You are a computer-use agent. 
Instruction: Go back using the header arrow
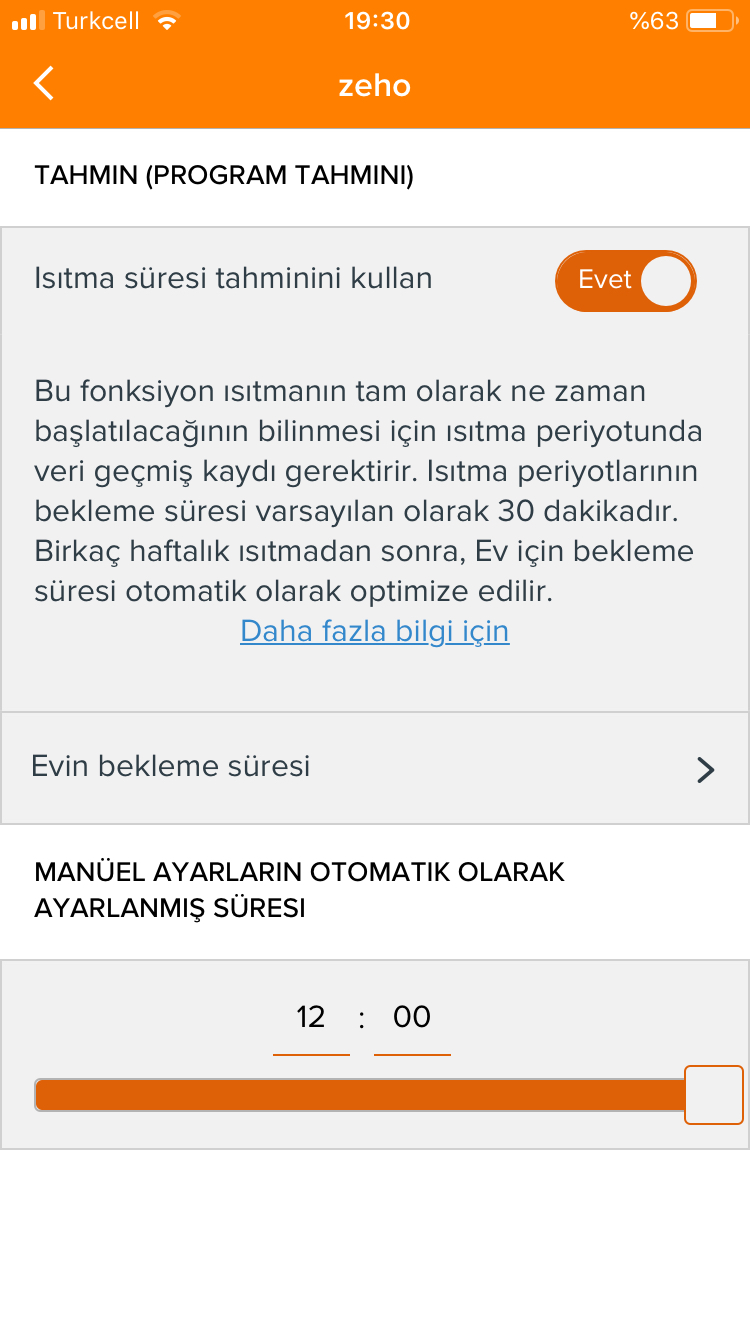[44, 84]
